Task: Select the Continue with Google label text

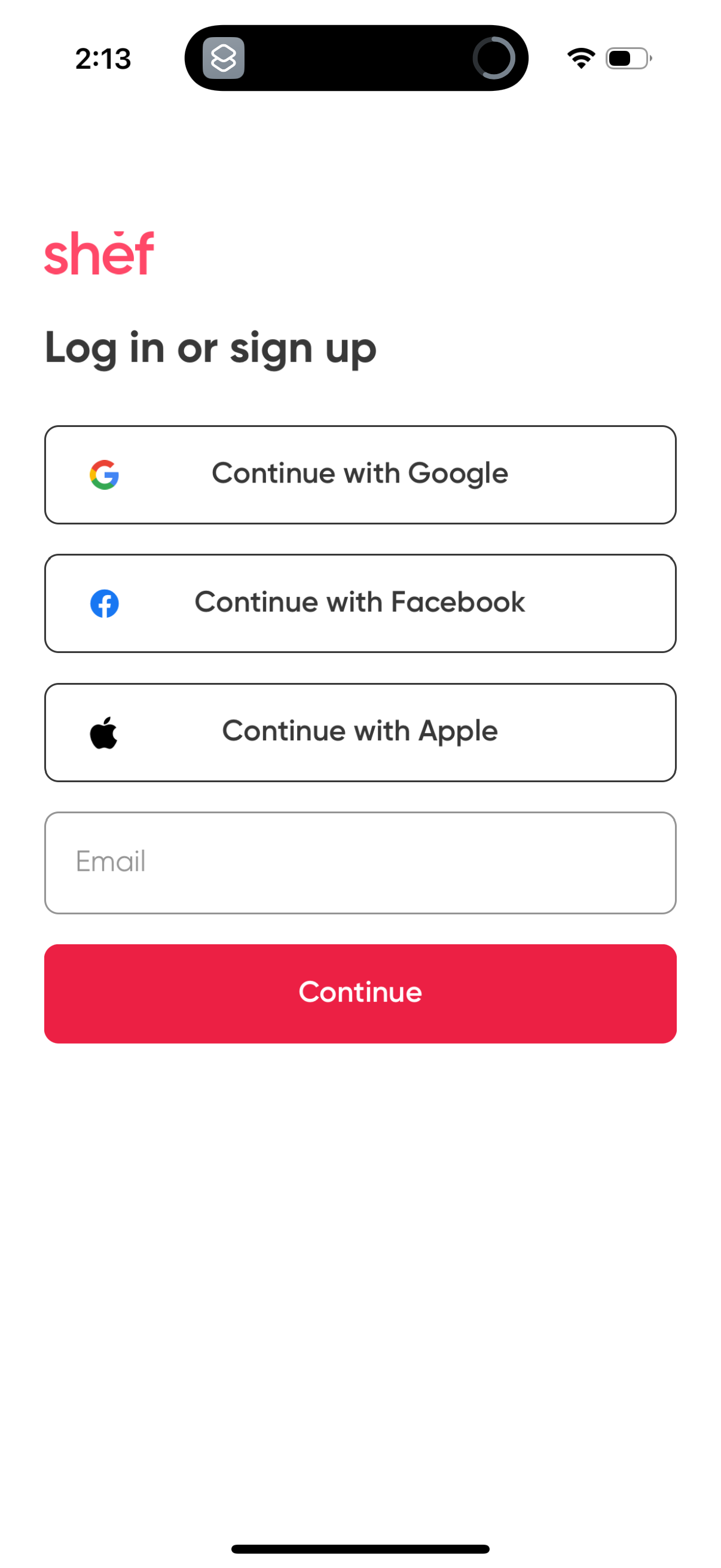Action: point(360,473)
